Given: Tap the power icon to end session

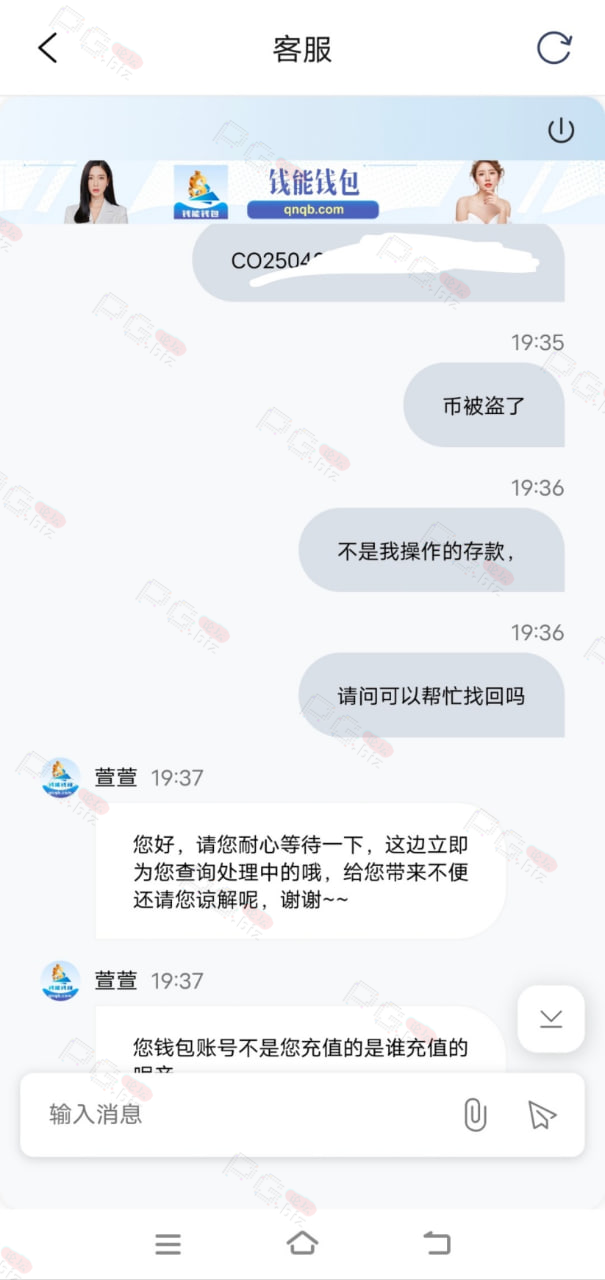Looking at the screenshot, I should coord(561,130).
